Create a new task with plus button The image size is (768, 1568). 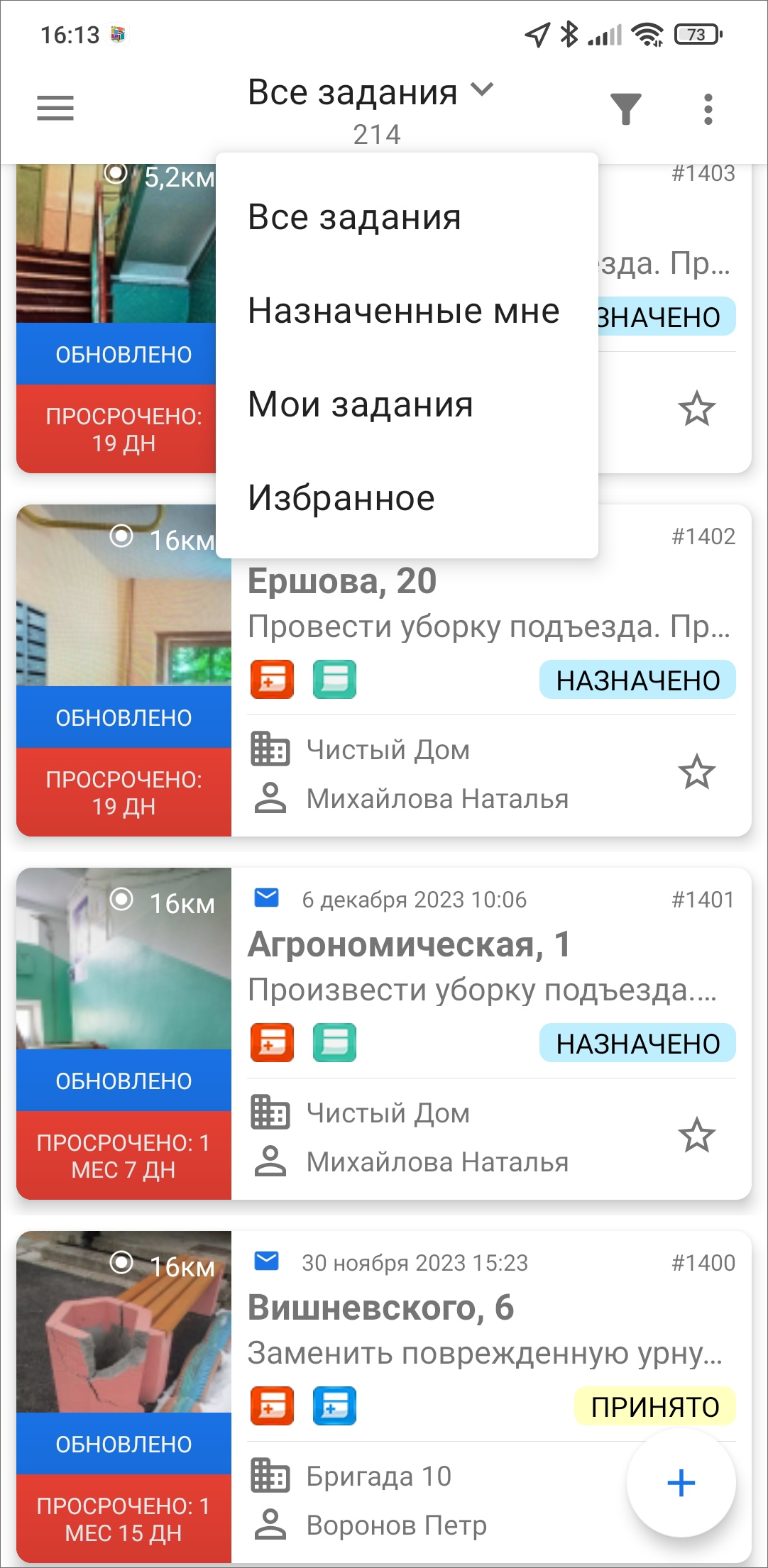[x=681, y=1483]
